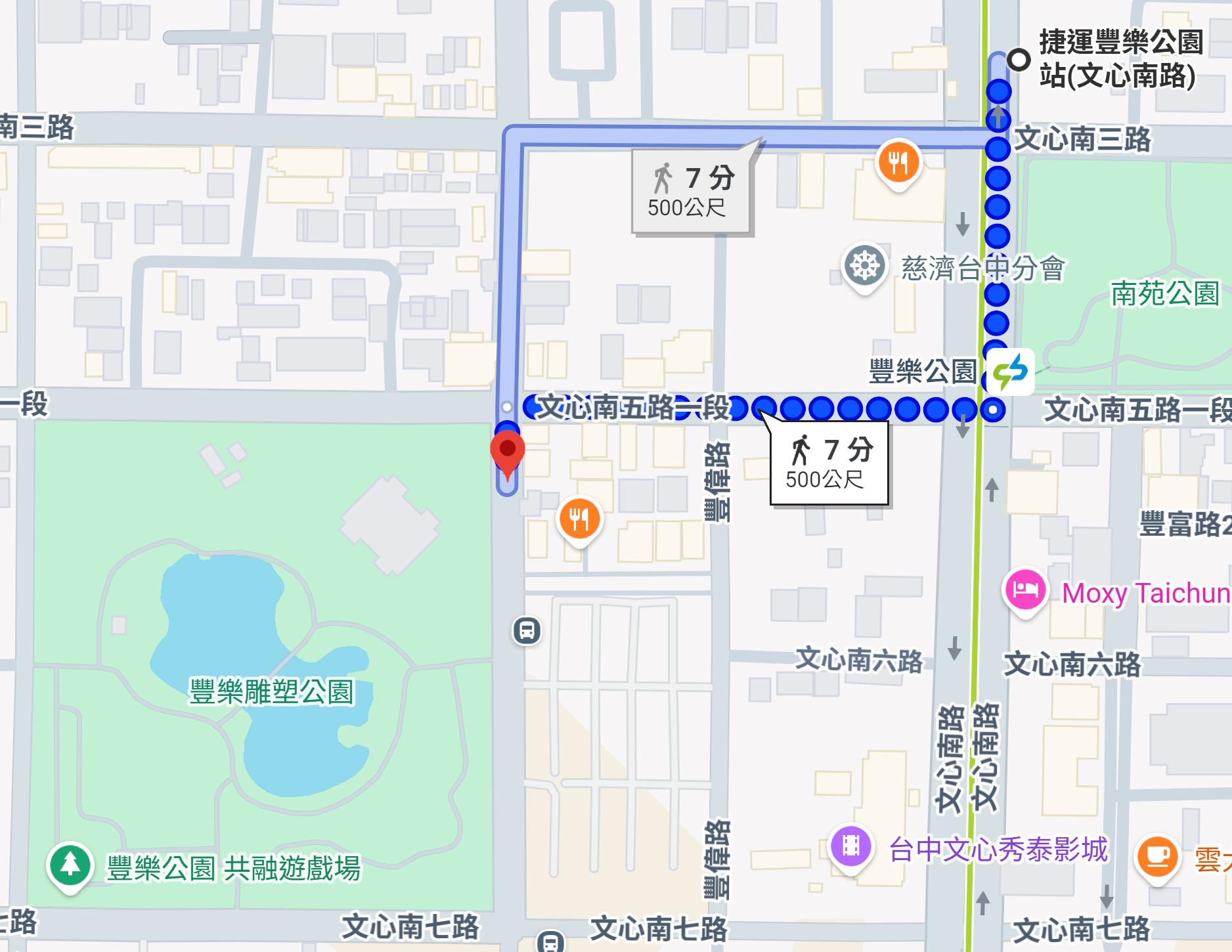Tap the 捷運豐樂公園站 starting point marker
1232x952 pixels.
coord(1019,60)
